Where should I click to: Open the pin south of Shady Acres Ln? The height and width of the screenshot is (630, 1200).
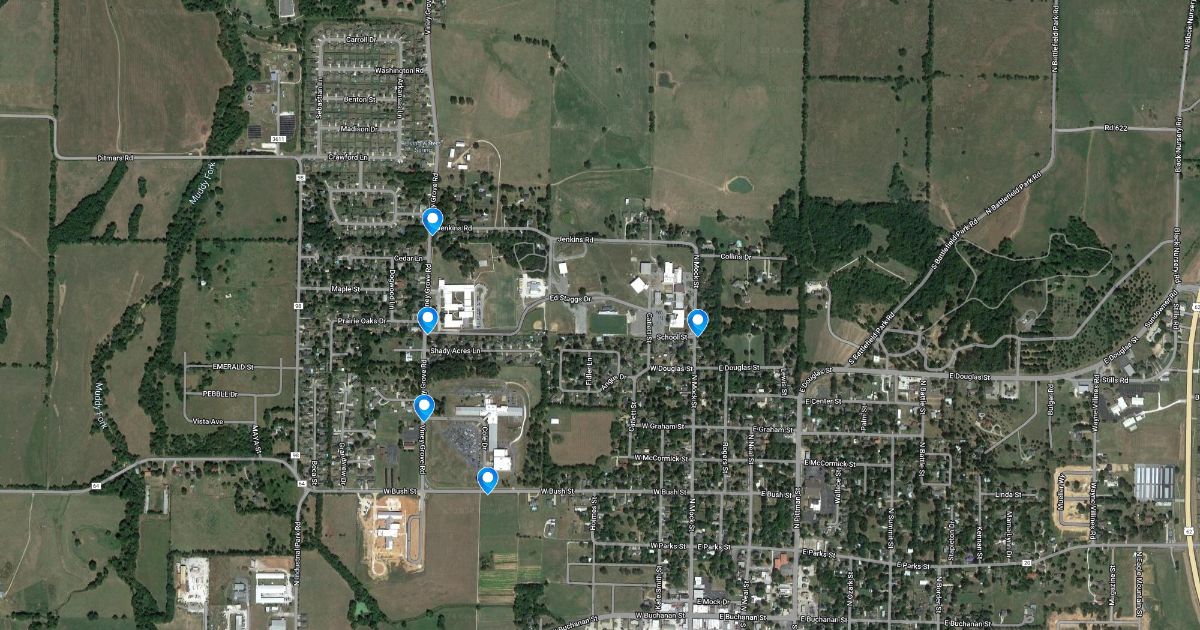point(424,406)
